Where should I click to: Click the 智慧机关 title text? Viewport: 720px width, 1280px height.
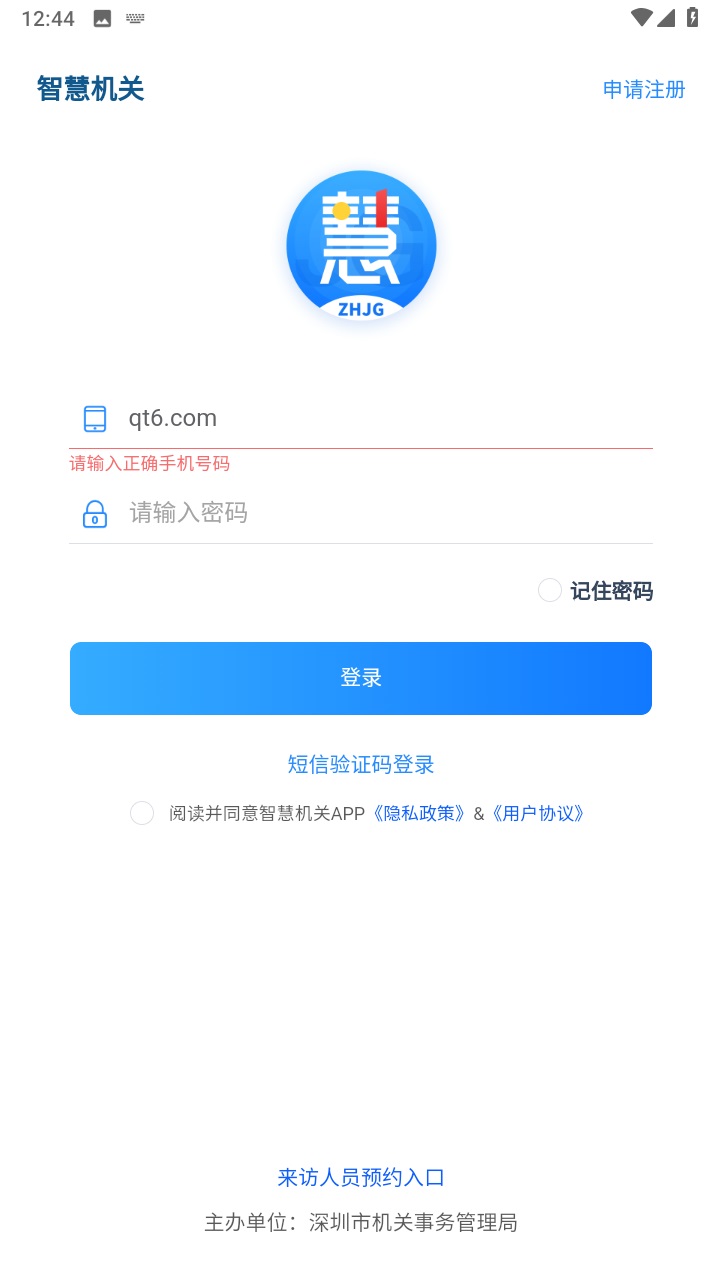(89, 90)
